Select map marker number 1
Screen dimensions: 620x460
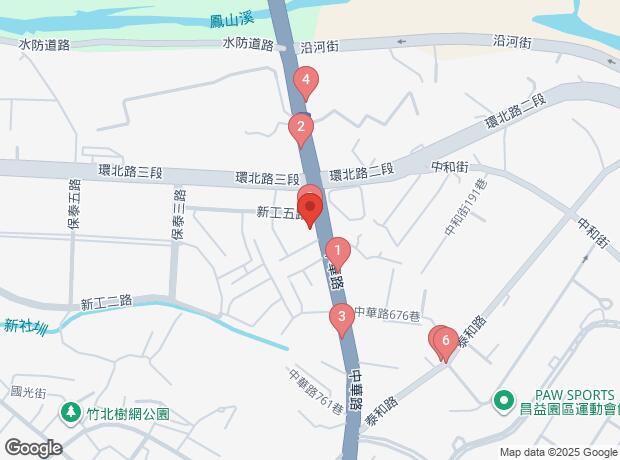tap(339, 251)
